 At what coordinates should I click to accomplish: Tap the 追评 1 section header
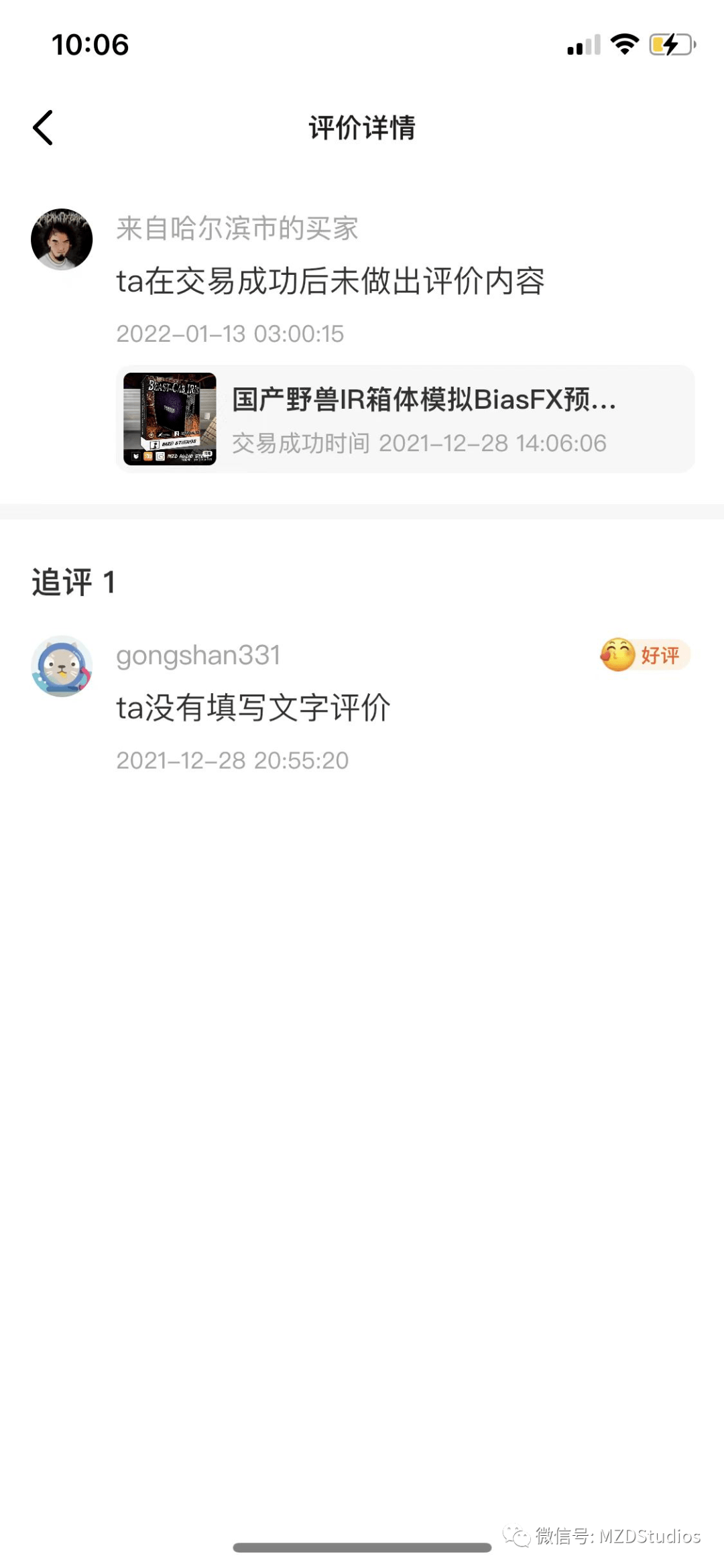click(x=74, y=583)
